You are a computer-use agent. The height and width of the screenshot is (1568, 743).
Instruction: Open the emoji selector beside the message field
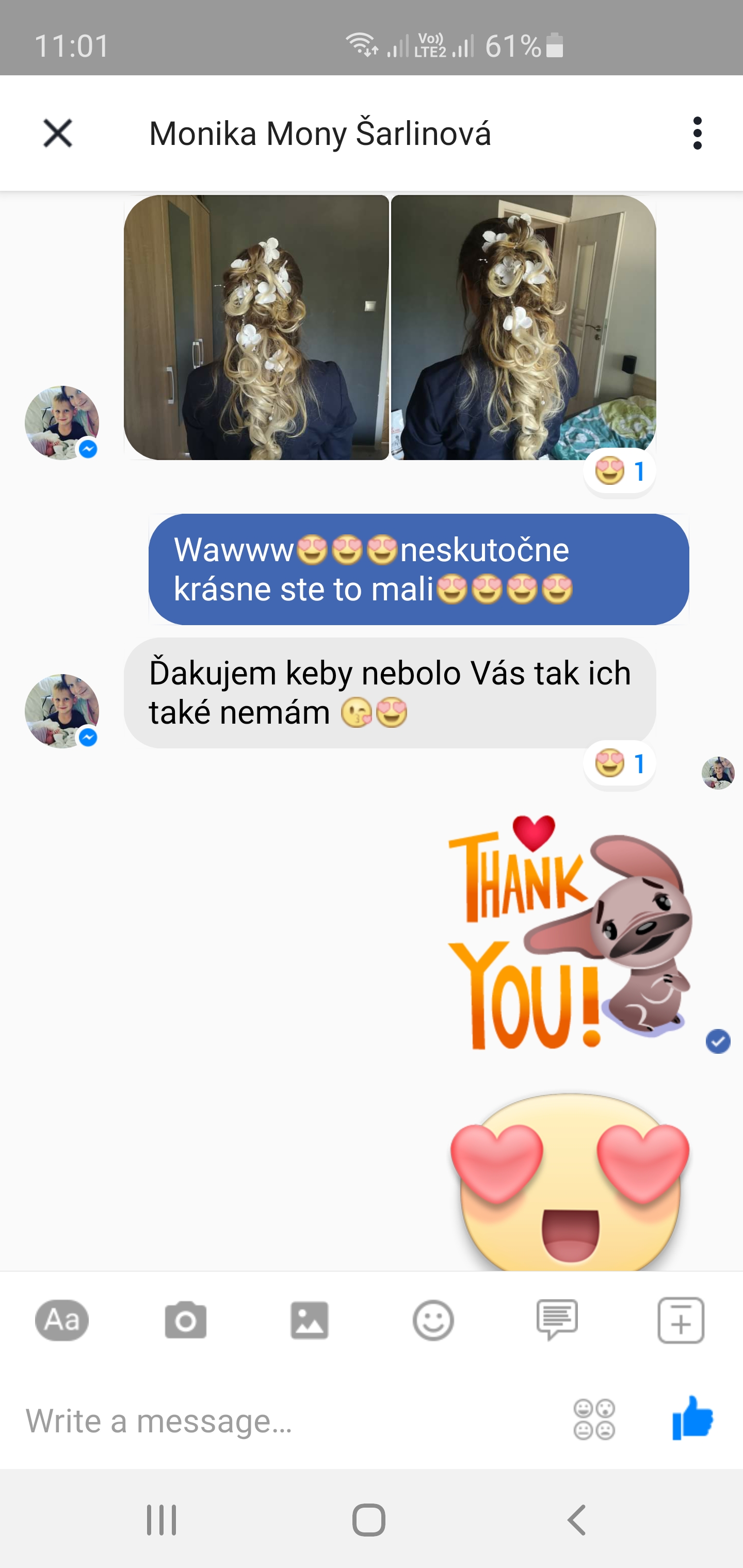pyautogui.click(x=594, y=1420)
